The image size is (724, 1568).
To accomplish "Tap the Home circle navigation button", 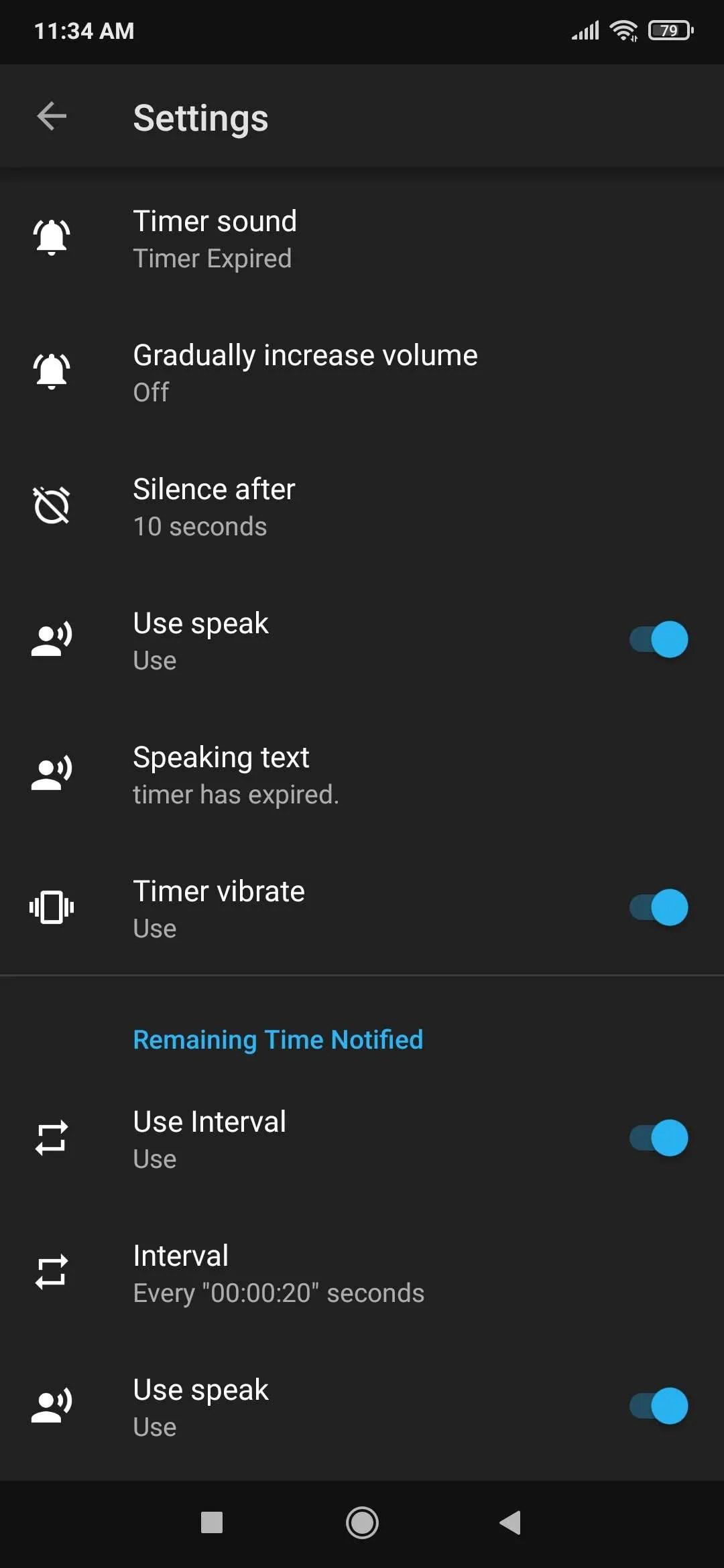I will tap(362, 1522).
